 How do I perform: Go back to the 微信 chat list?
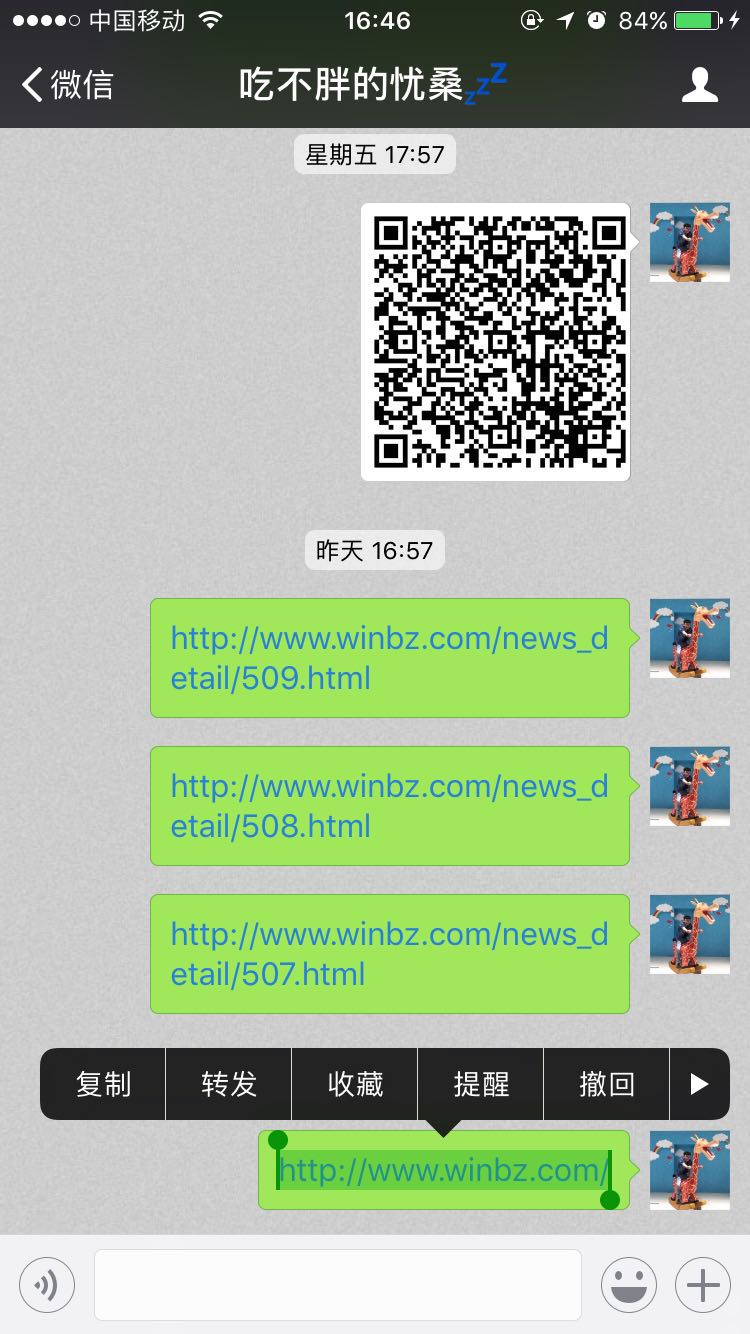[68, 85]
